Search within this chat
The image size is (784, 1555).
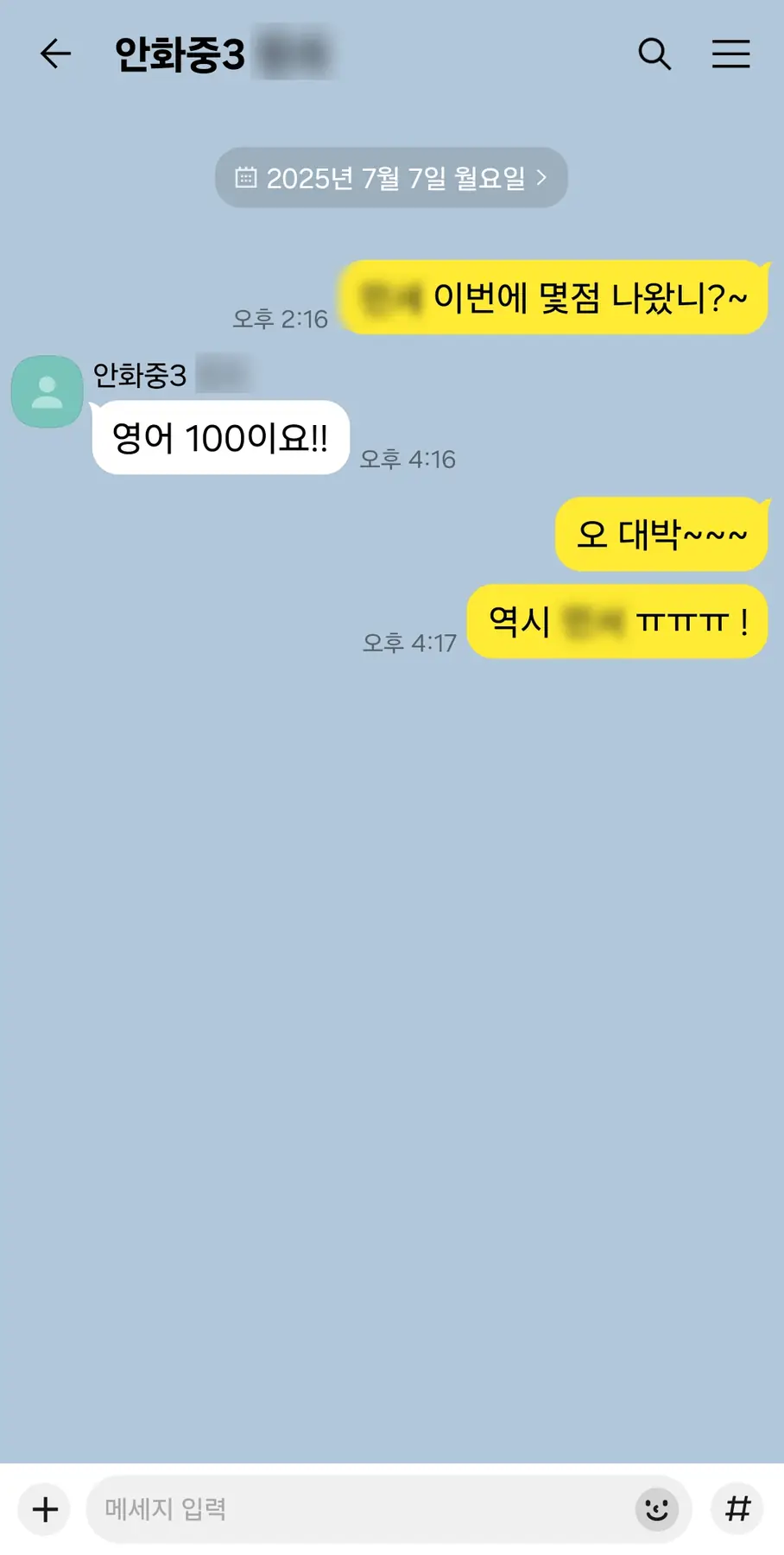click(654, 54)
